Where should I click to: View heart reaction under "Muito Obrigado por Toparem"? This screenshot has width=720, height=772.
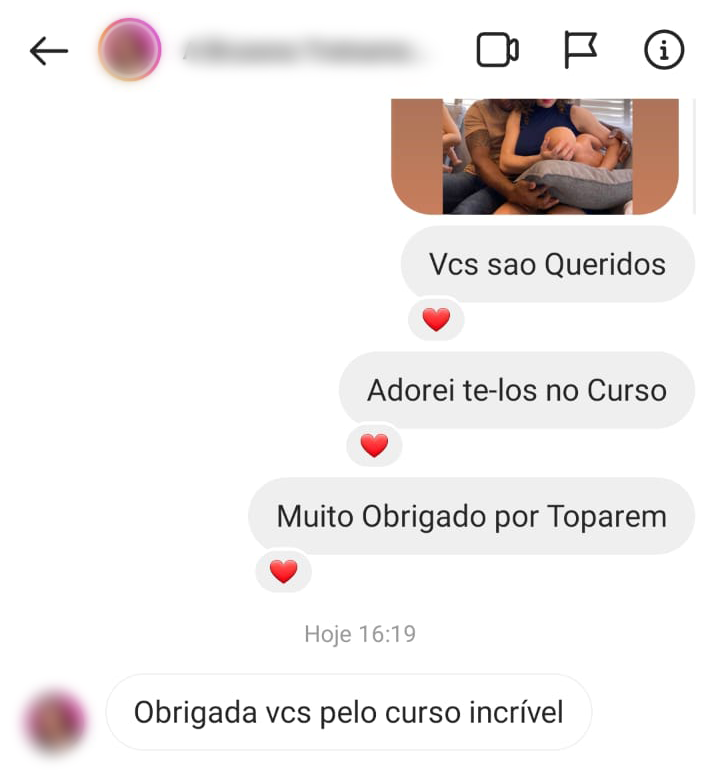coord(284,572)
